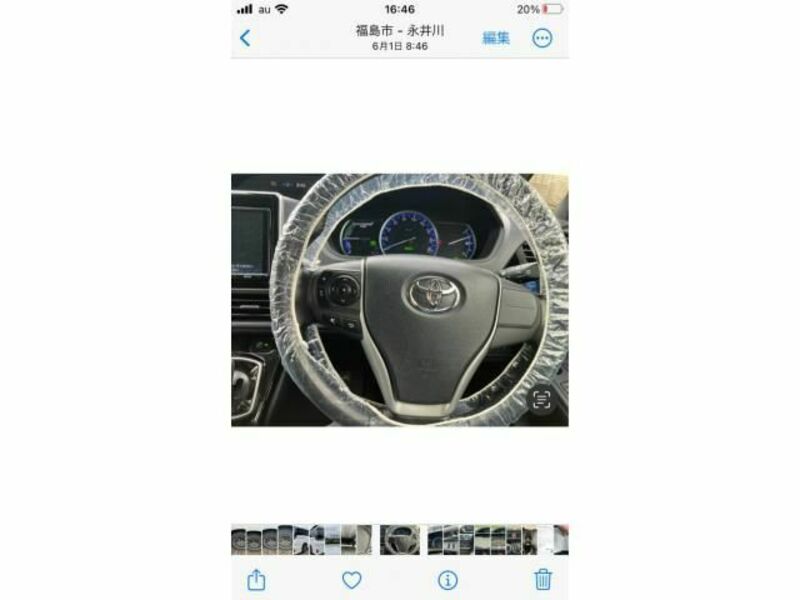Show photo info details
The width and height of the screenshot is (800, 600).
[447, 579]
